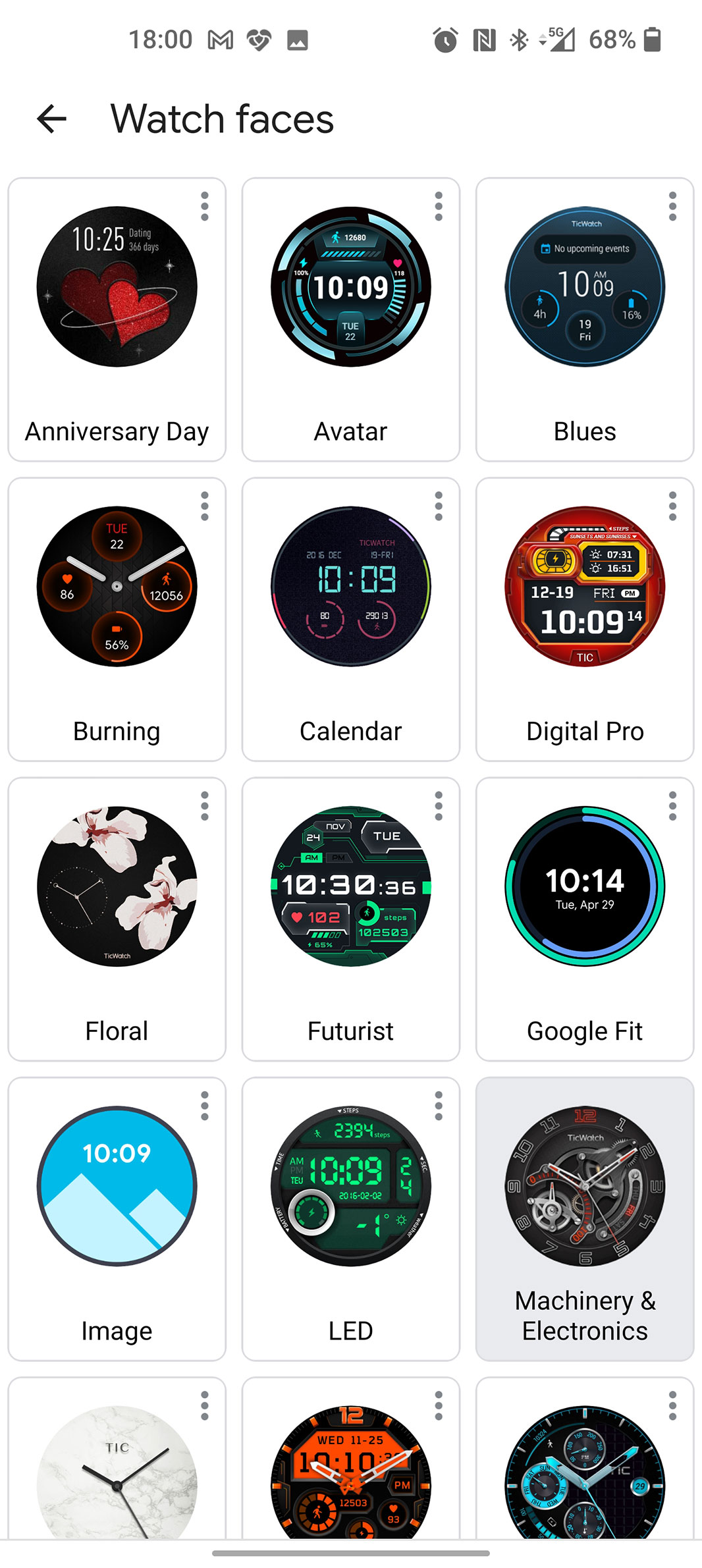This screenshot has height=1568, width=702.
Task: Show the overflow menu for Google Fit
Action: pyautogui.click(x=672, y=806)
